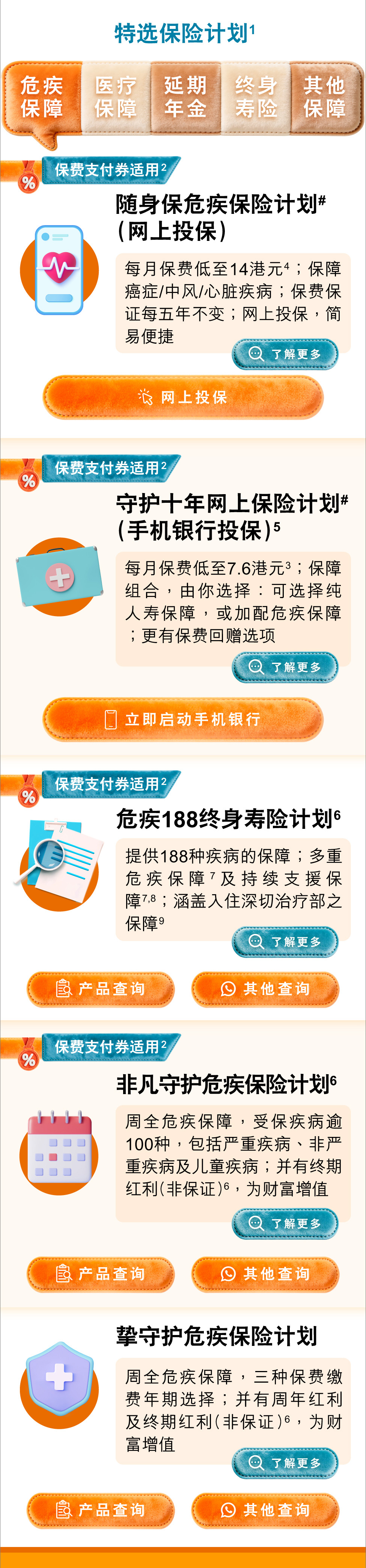Image resolution: width=366 pixels, height=1568 pixels.
Task: Tap 产品查询 under 非凡守护危疾保险计划
Action: 101,1274
